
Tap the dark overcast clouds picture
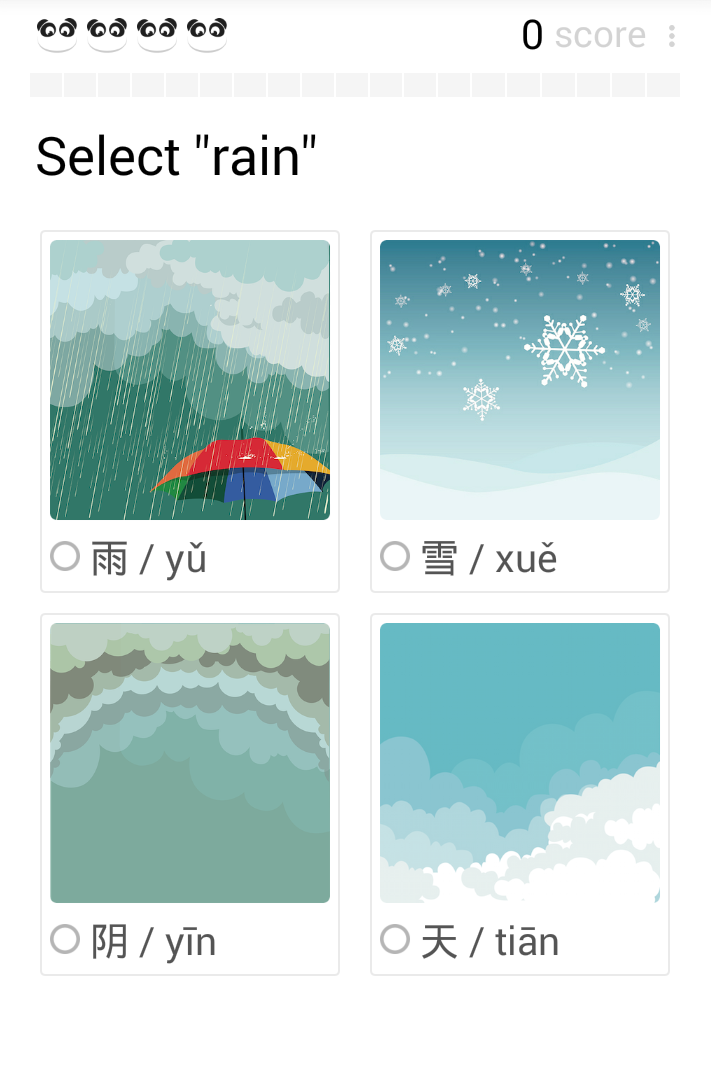190,763
